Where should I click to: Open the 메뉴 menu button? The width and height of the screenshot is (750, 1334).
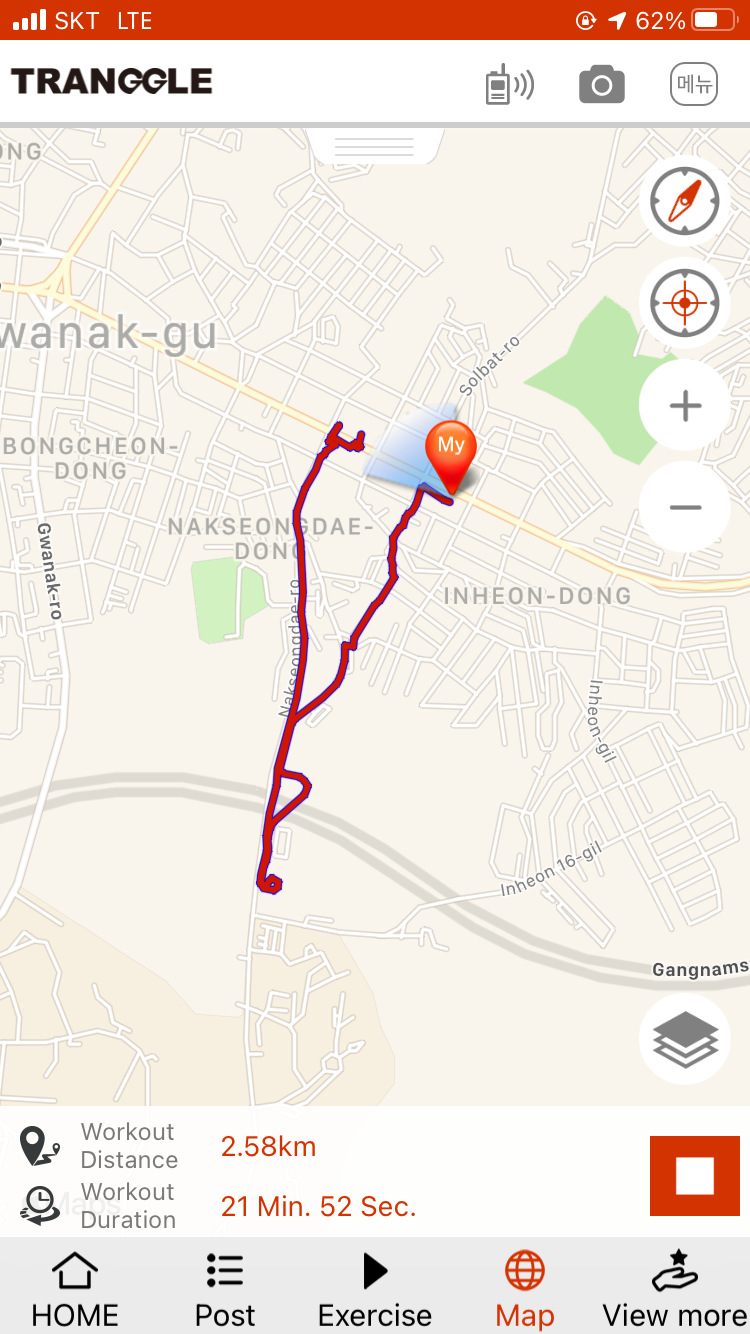tap(694, 85)
